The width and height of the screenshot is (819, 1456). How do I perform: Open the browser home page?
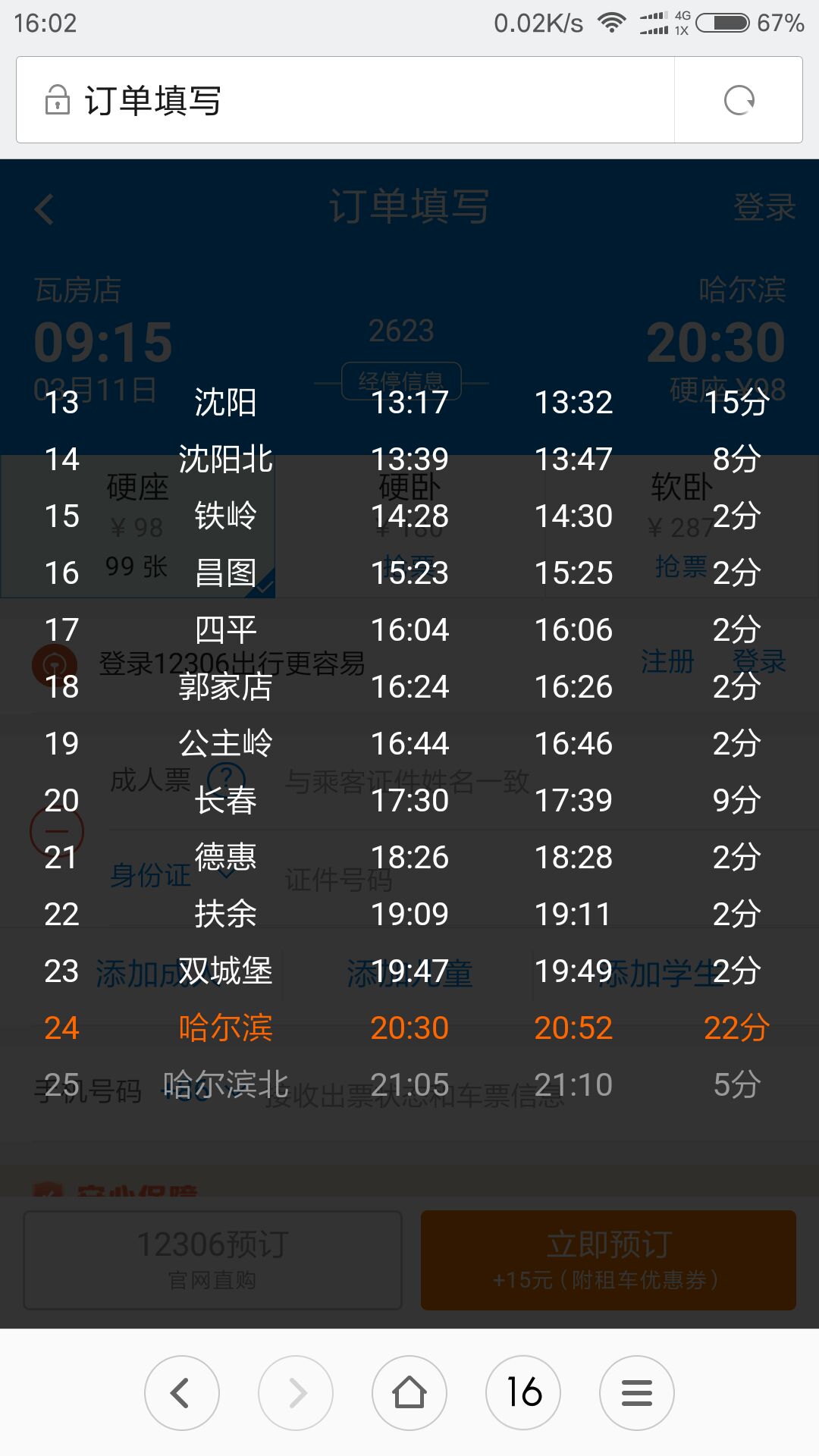pos(409,1393)
